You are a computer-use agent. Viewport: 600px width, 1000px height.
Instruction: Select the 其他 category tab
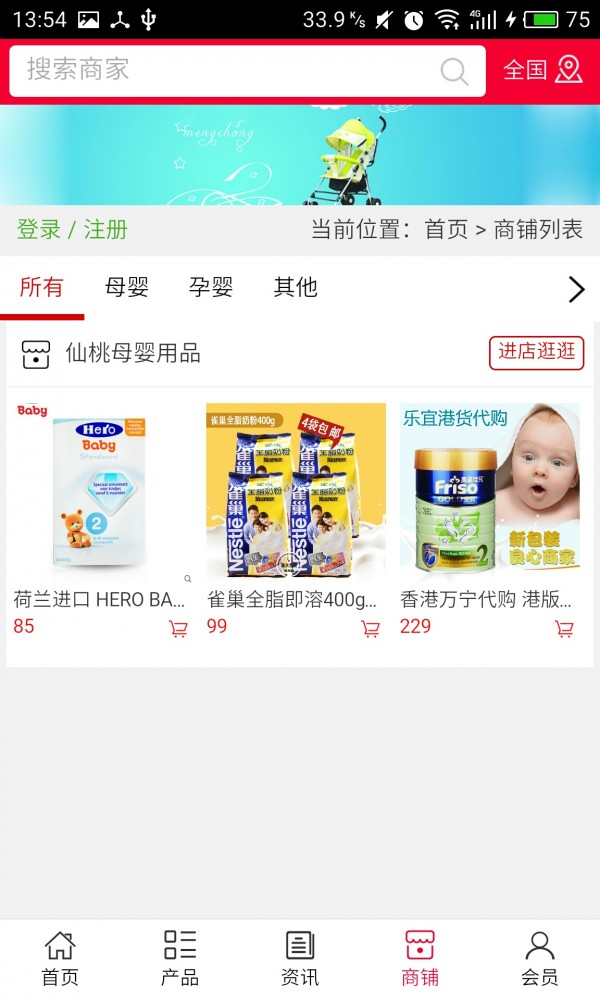click(x=295, y=288)
